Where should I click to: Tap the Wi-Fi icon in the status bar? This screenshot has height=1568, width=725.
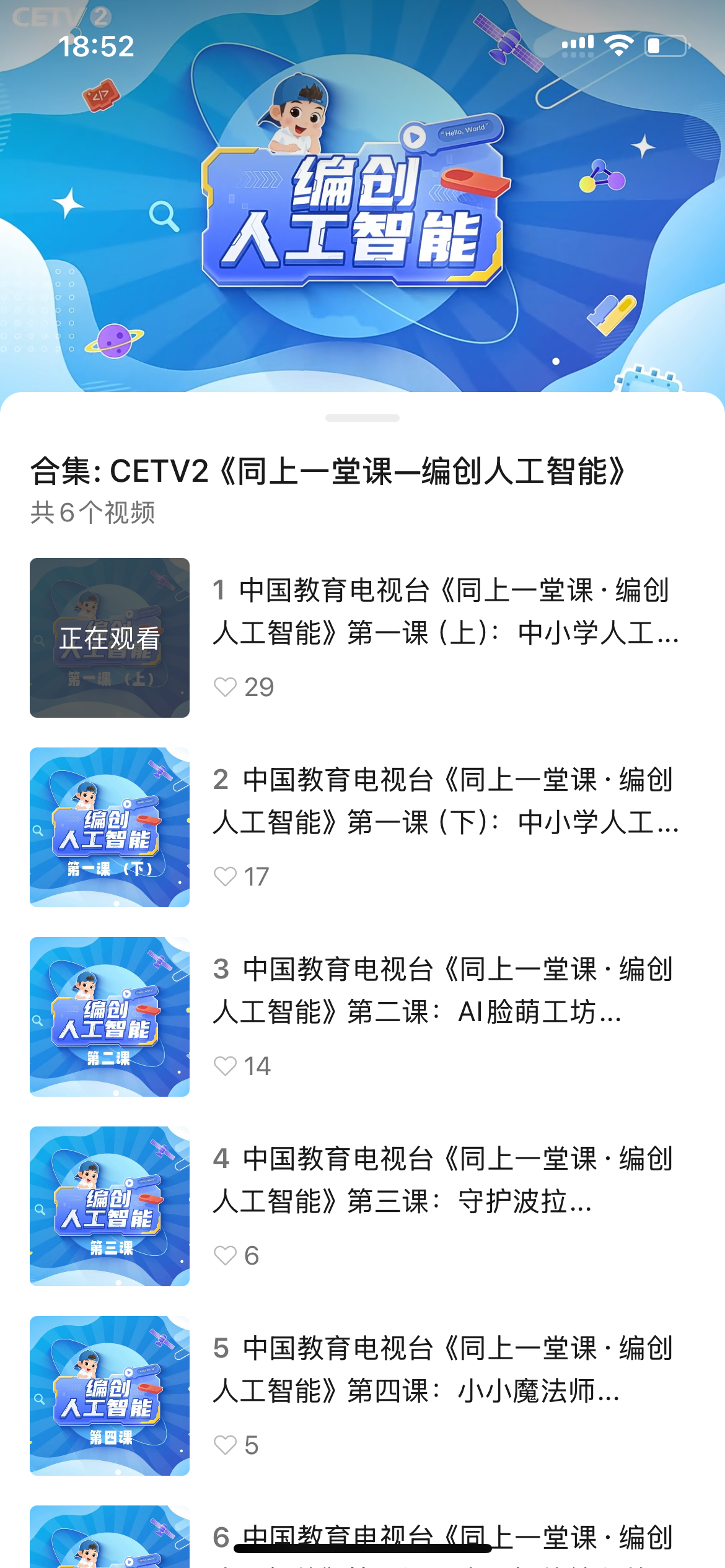point(619,43)
